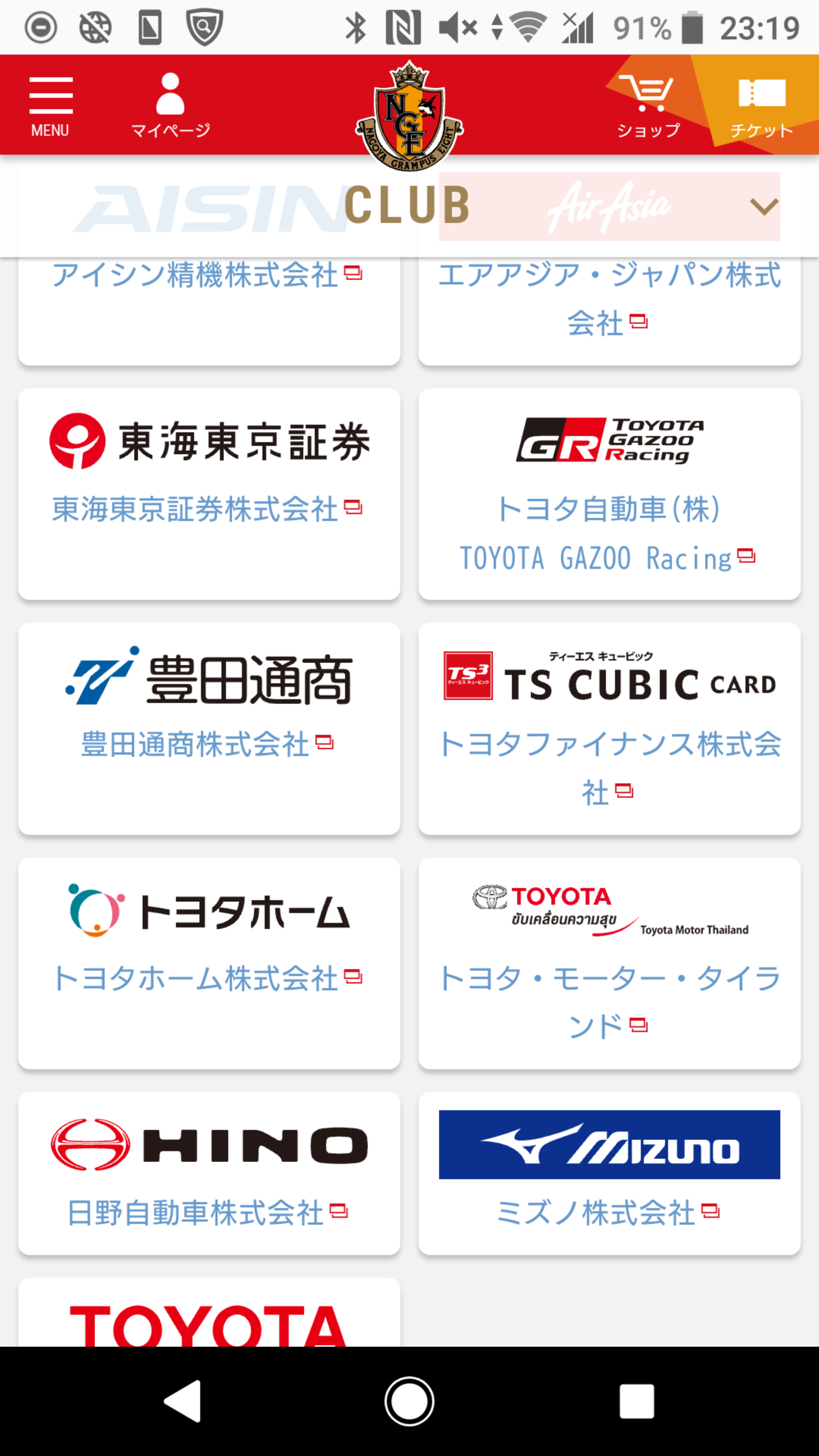Go back with system back button

[183, 1401]
